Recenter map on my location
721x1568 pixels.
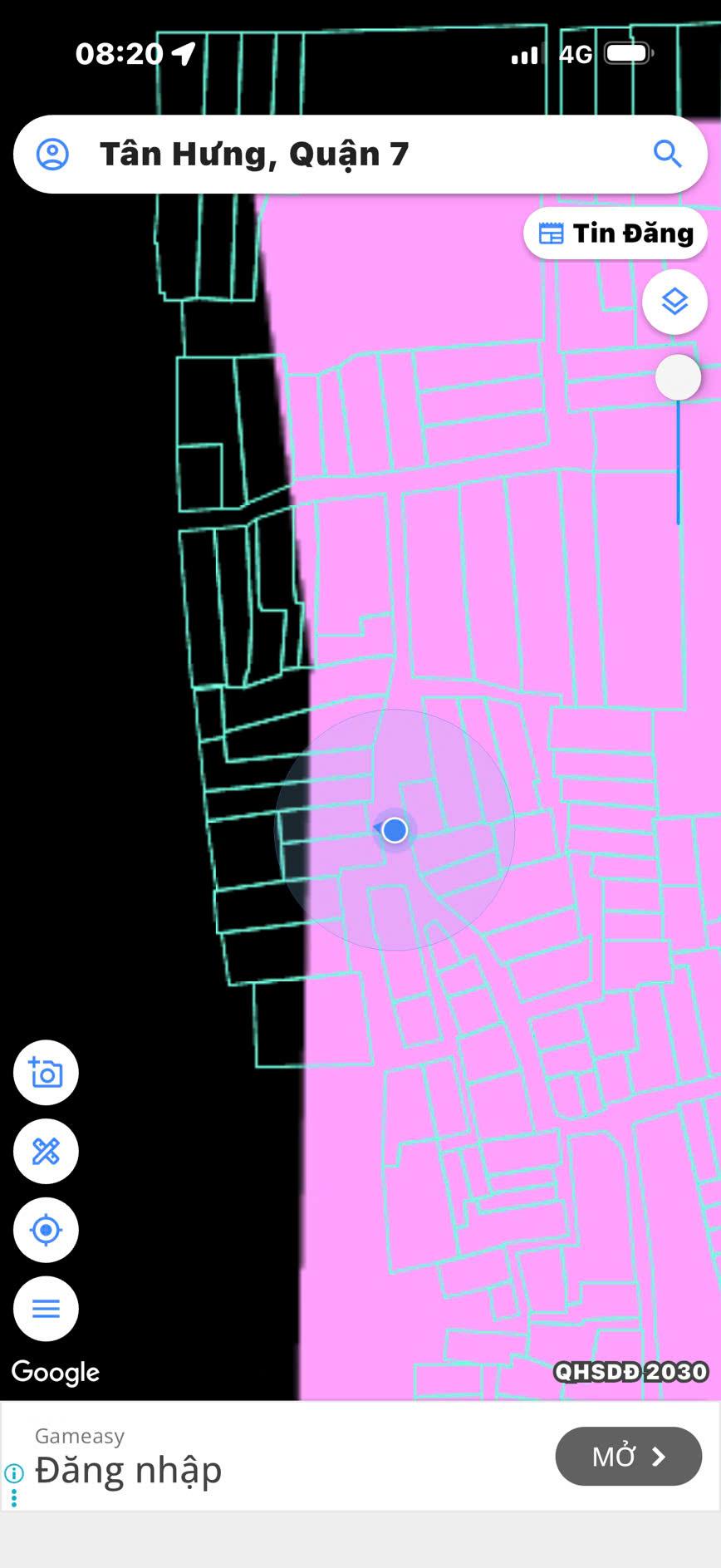pos(47,1230)
